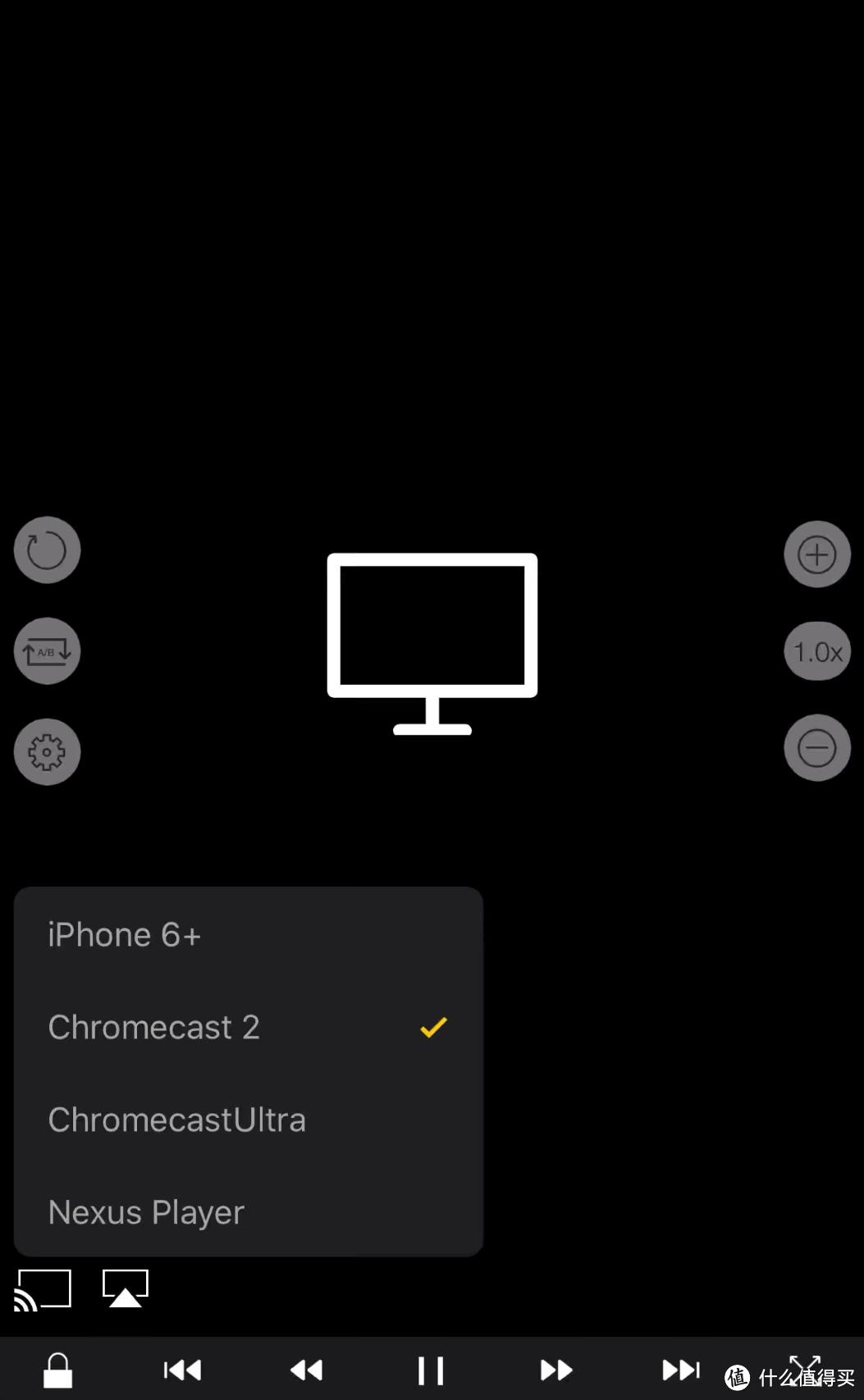Skip to previous track

click(183, 1370)
